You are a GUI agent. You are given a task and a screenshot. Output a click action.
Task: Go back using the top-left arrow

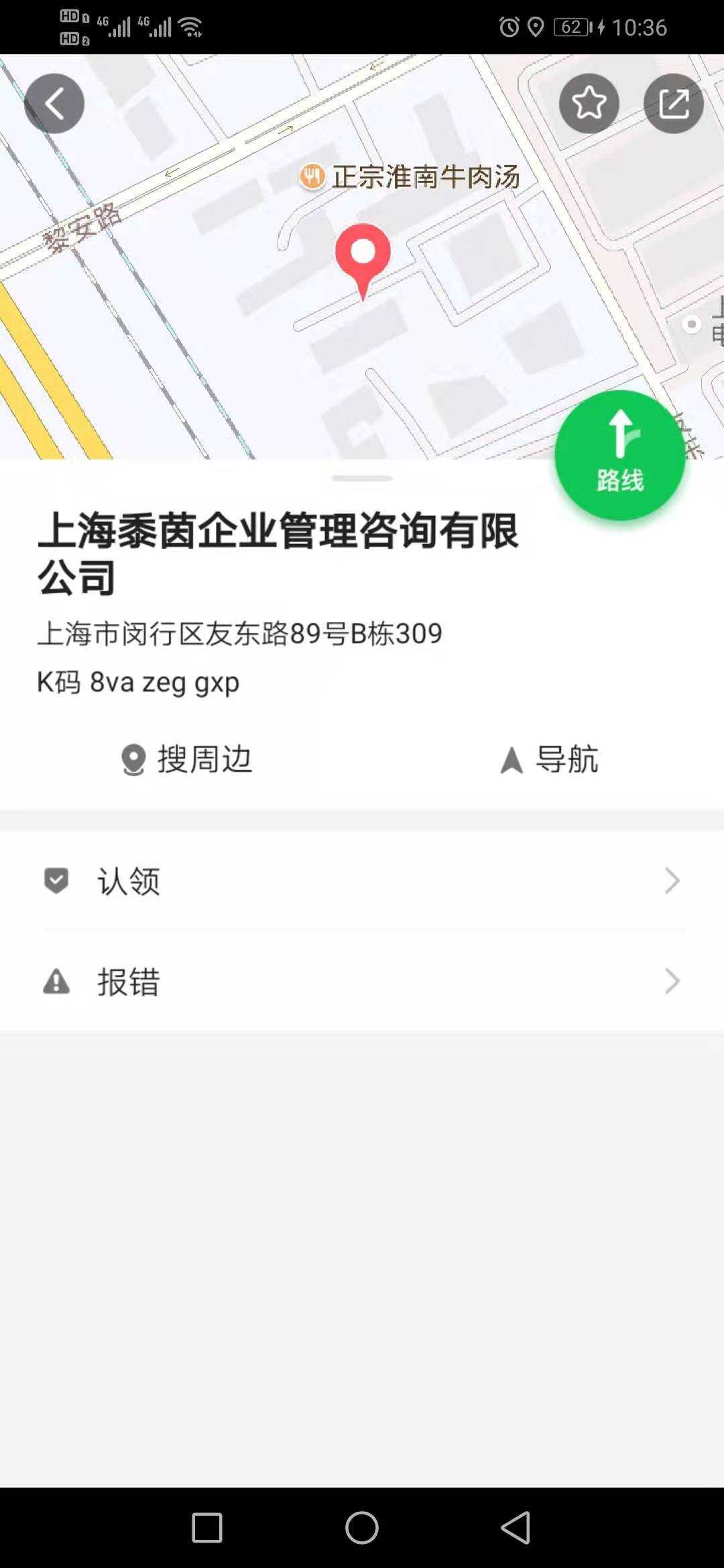[54, 104]
